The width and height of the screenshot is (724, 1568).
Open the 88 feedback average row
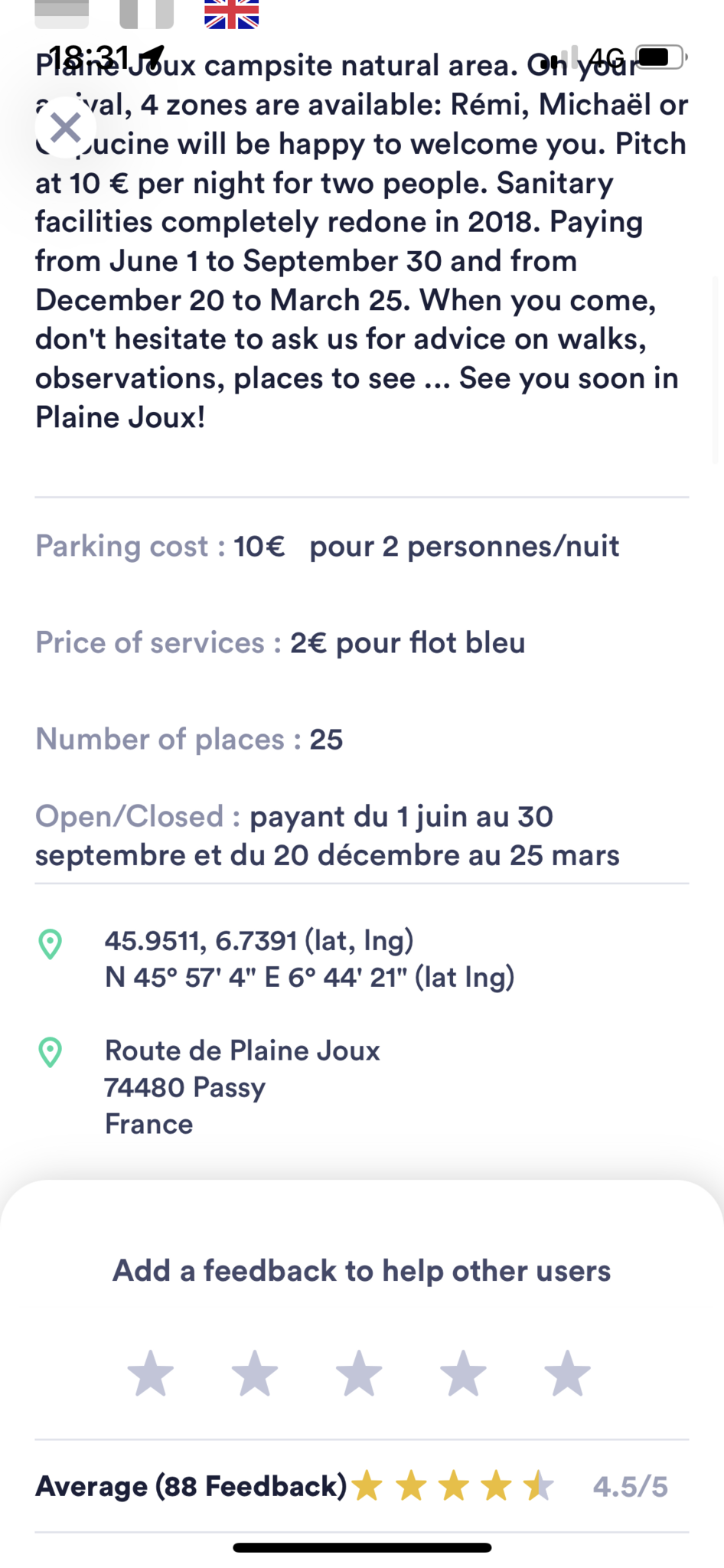[x=362, y=1486]
